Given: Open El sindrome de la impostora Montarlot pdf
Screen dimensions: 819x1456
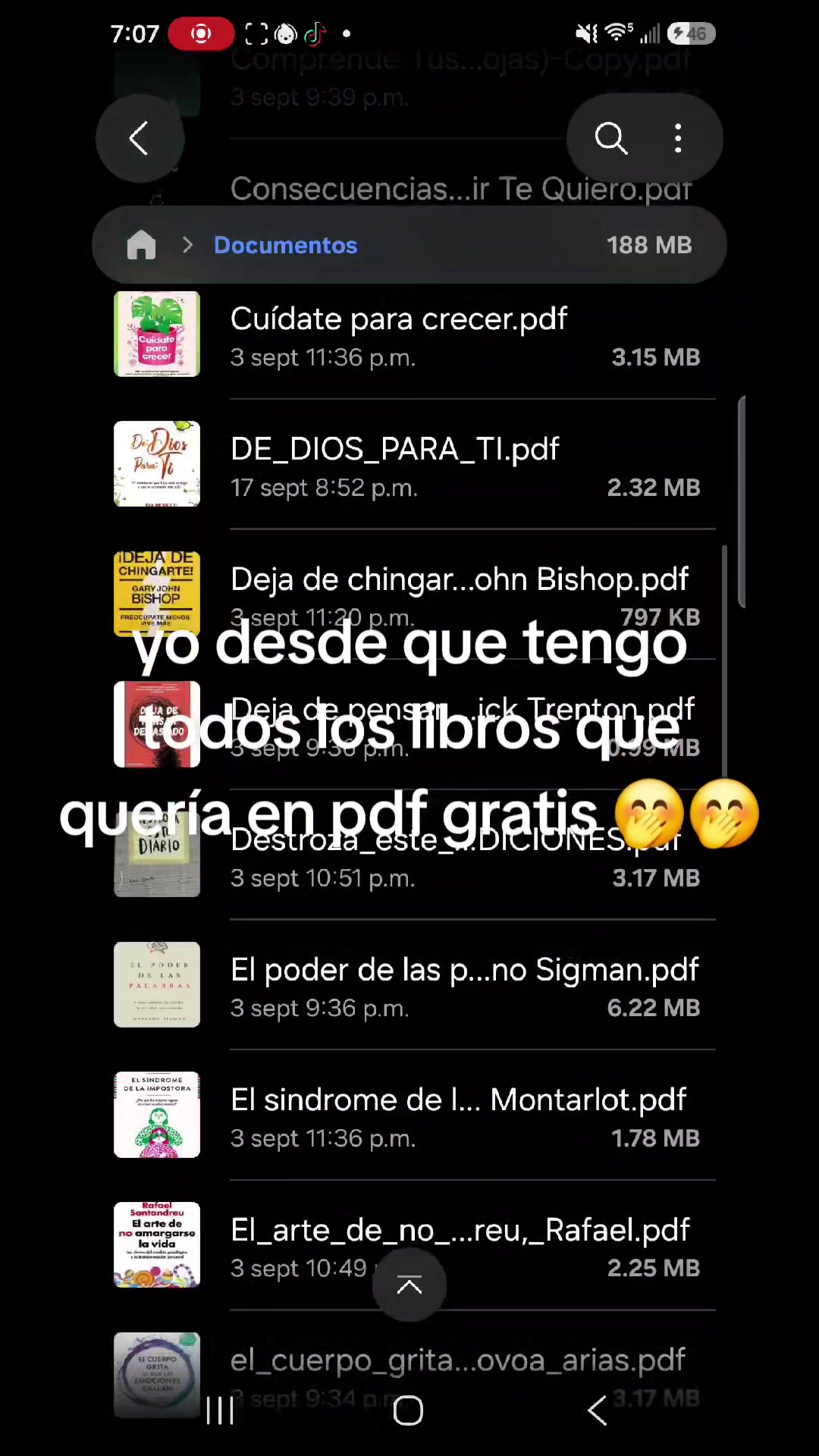Looking at the screenshot, I should tap(409, 1115).
